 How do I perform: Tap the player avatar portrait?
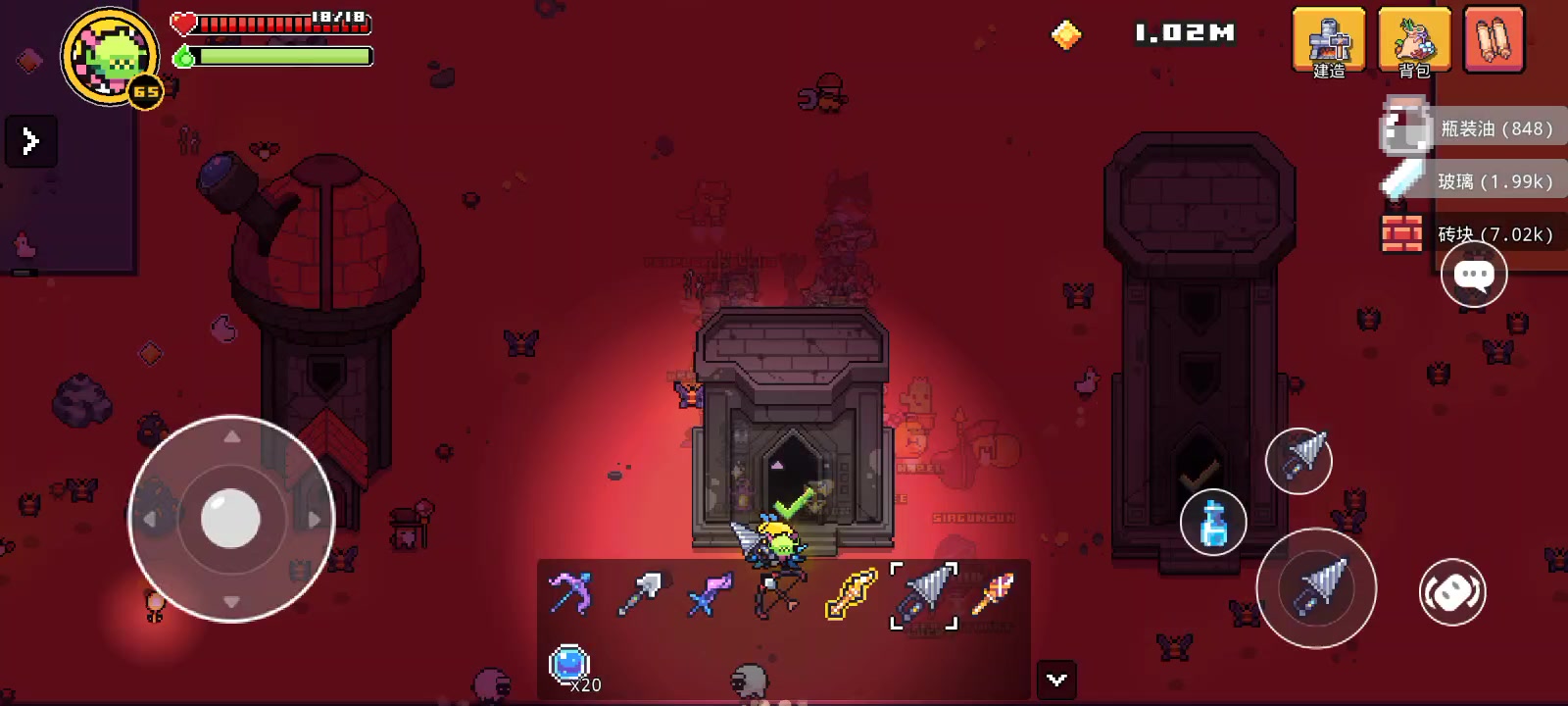point(110,56)
